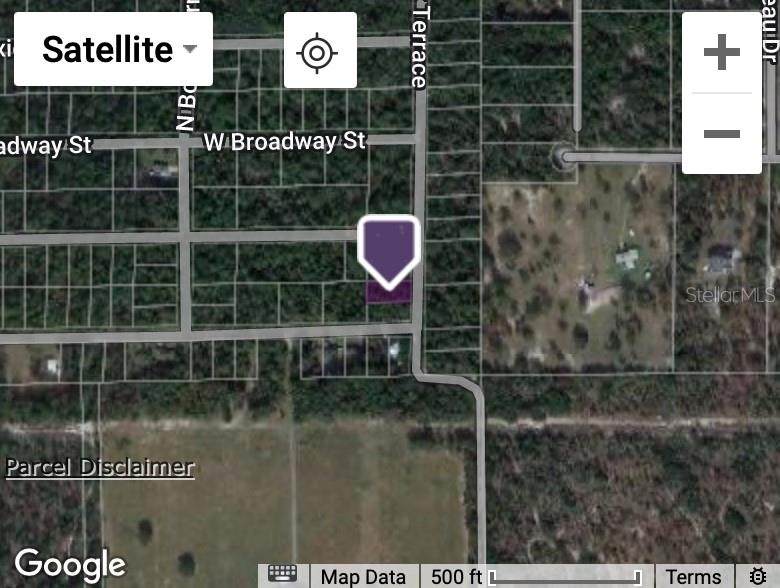Open keyboard shortcuts icon
This screenshot has width=780, height=588.
pyautogui.click(x=283, y=575)
